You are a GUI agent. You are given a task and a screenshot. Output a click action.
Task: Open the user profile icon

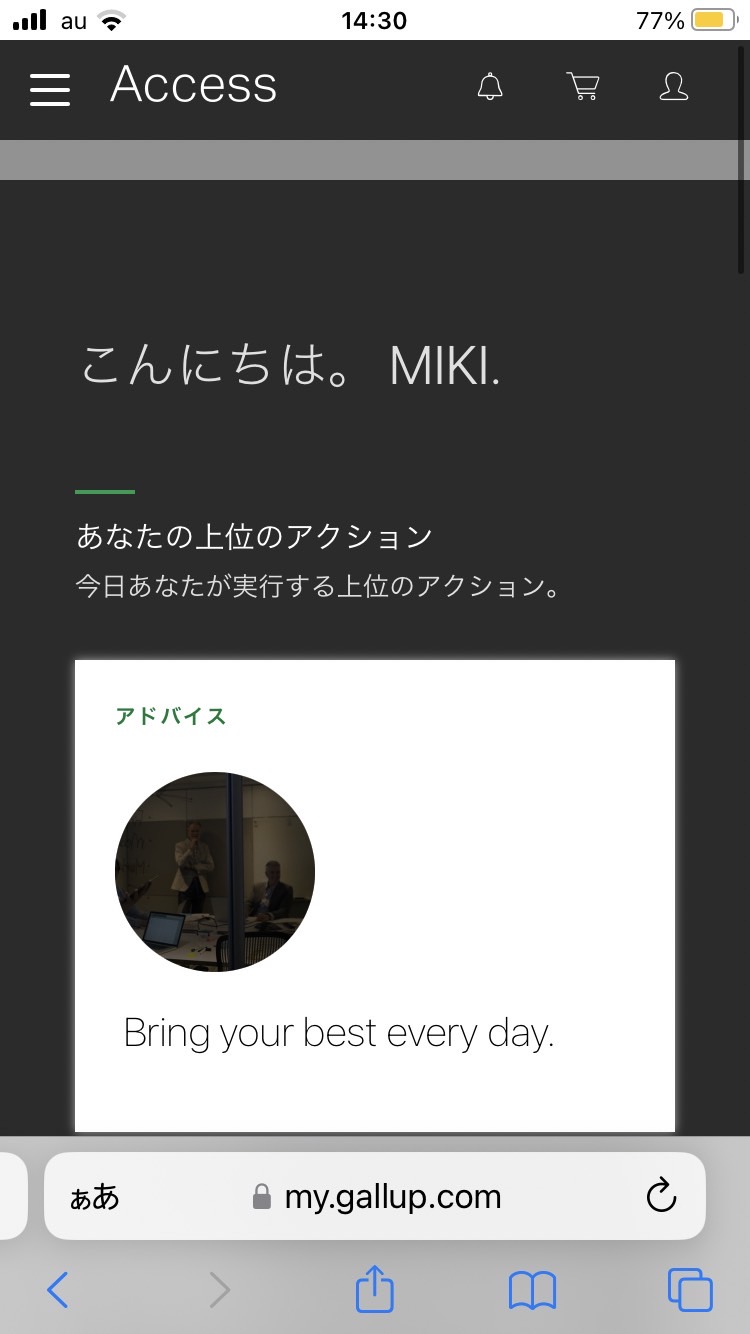point(674,87)
